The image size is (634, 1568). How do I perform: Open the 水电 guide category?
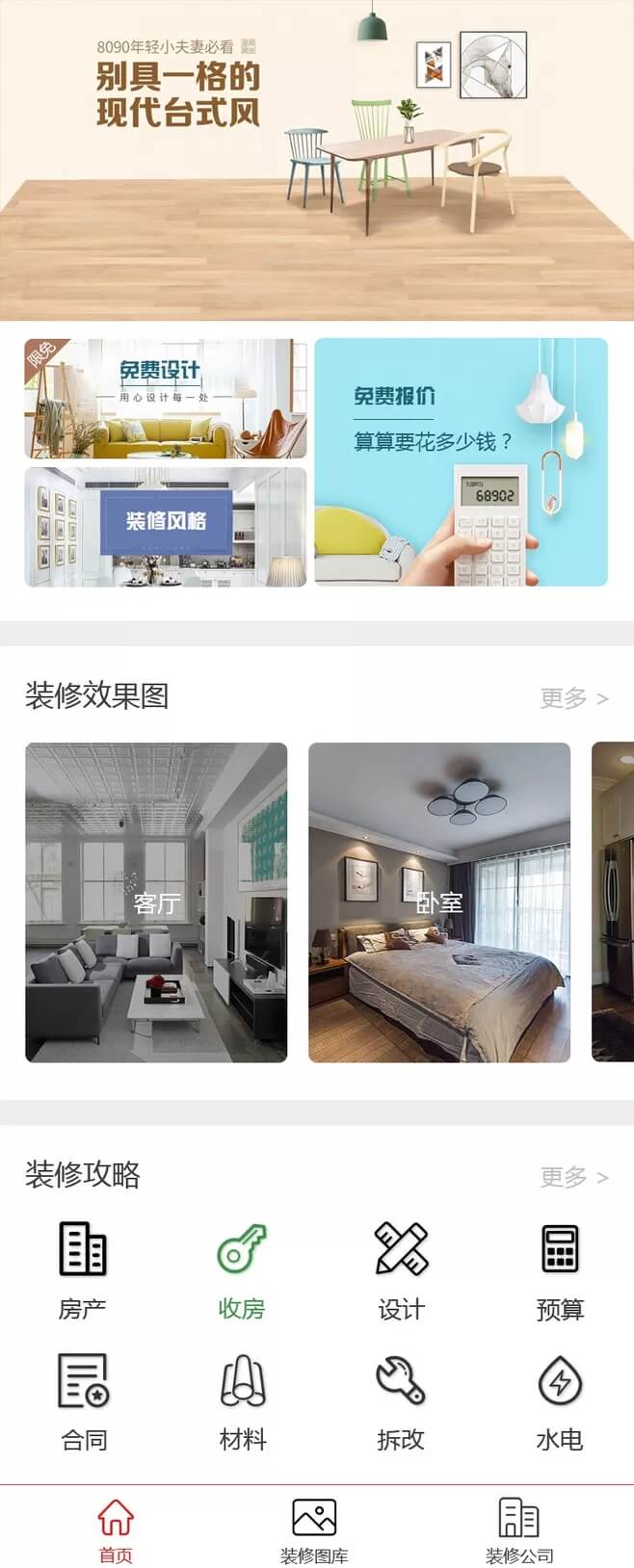(x=560, y=1400)
